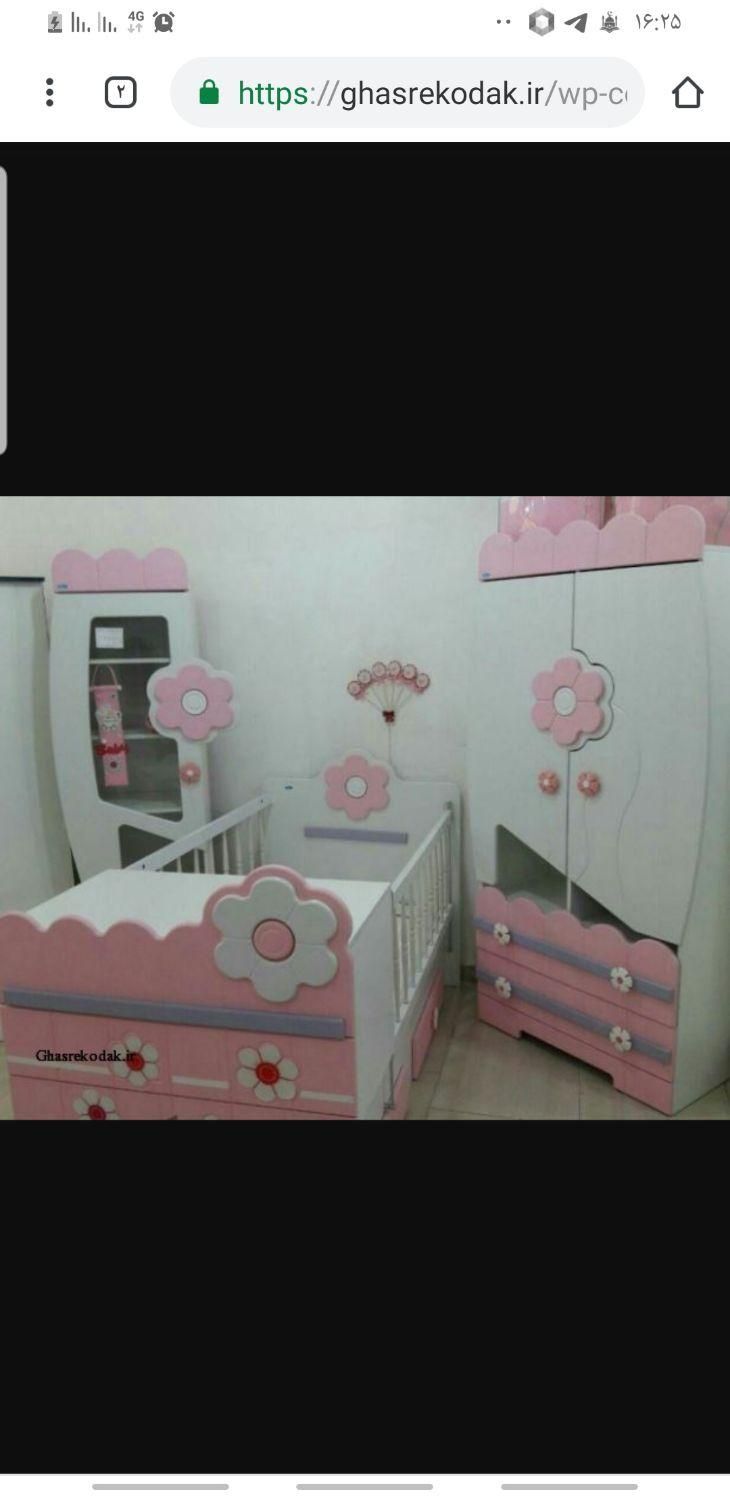730x1500 pixels.
Task: View site security info via padlock
Action: point(209,93)
